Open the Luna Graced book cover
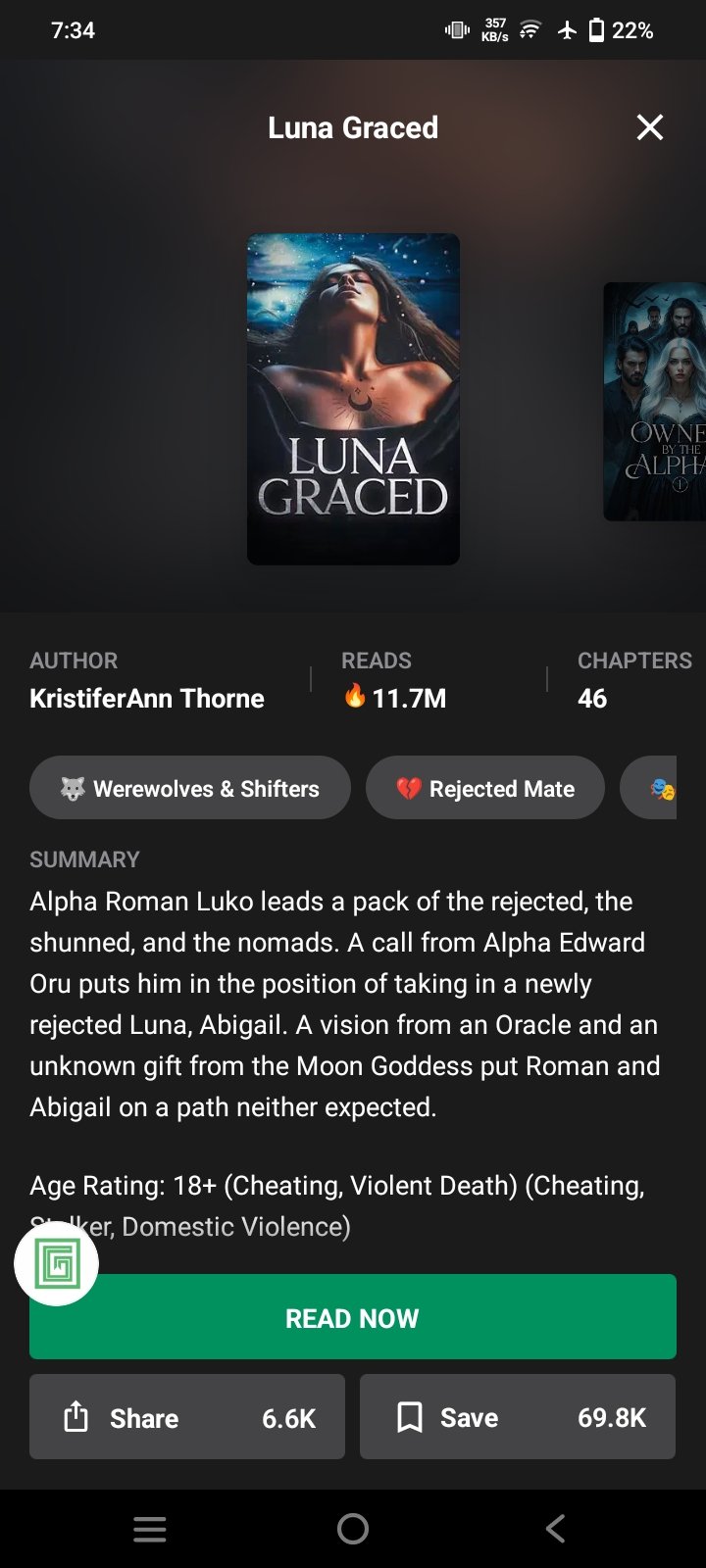Screen dimensions: 706x1568 coord(353,399)
